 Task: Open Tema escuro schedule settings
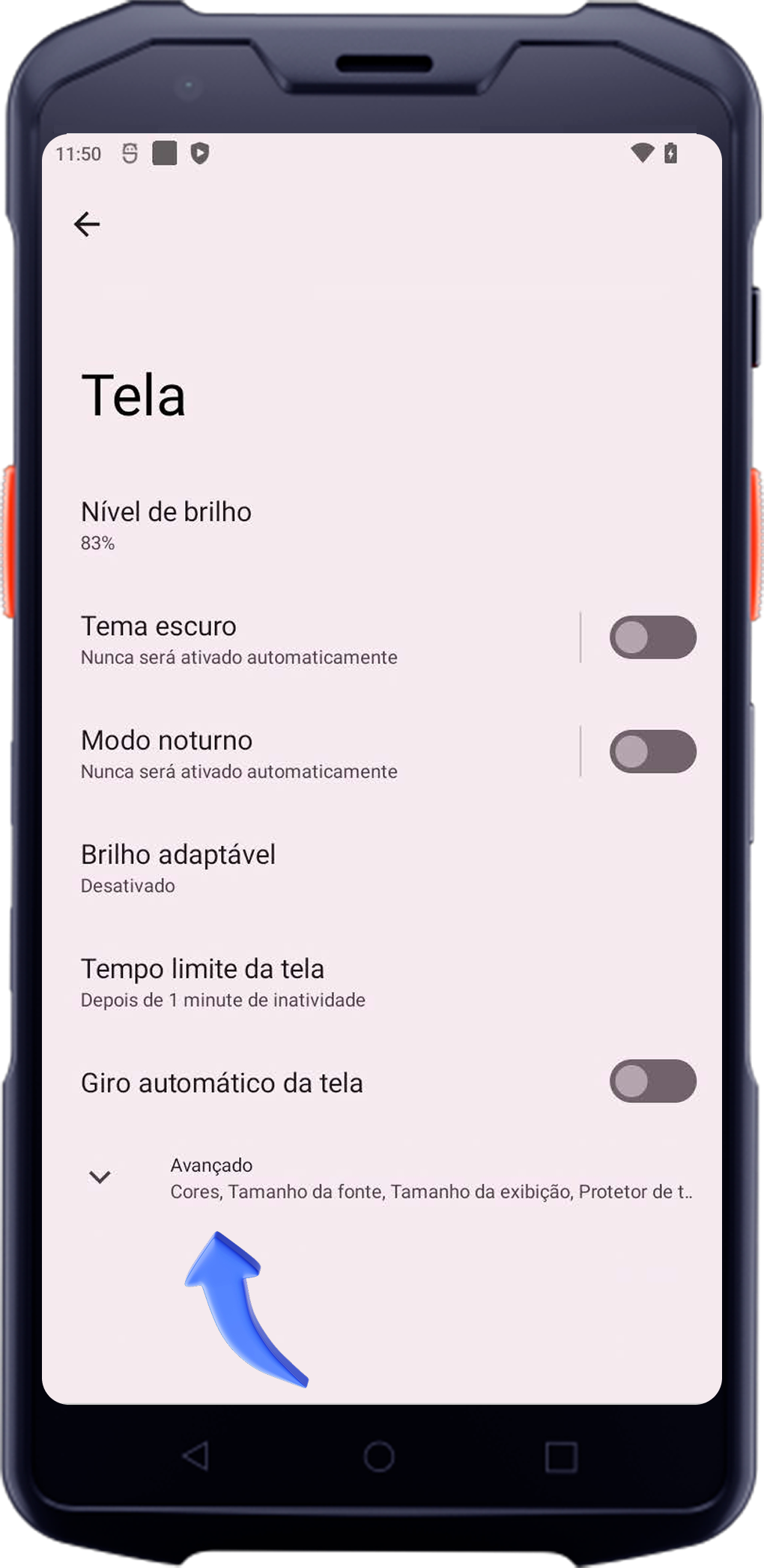click(240, 639)
